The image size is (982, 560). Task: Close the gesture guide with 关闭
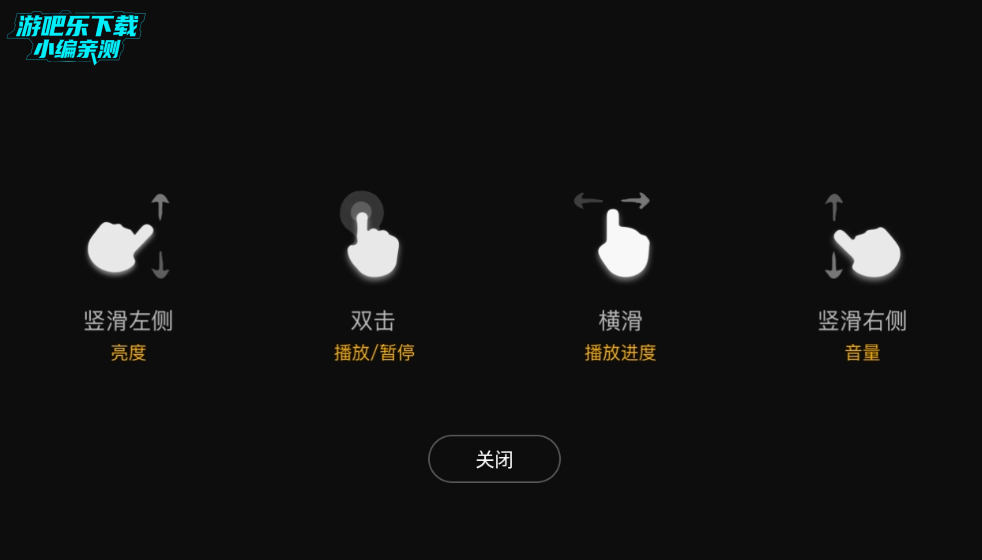[494, 459]
